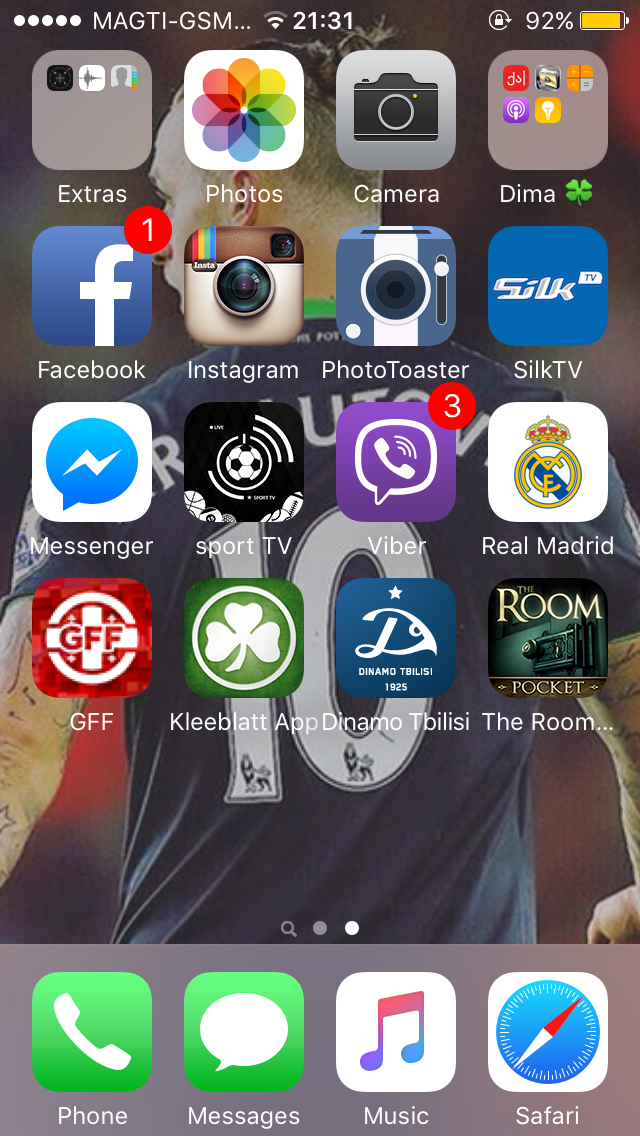Open Messages in the dock
The image size is (640, 1136).
(x=244, y=1032)
